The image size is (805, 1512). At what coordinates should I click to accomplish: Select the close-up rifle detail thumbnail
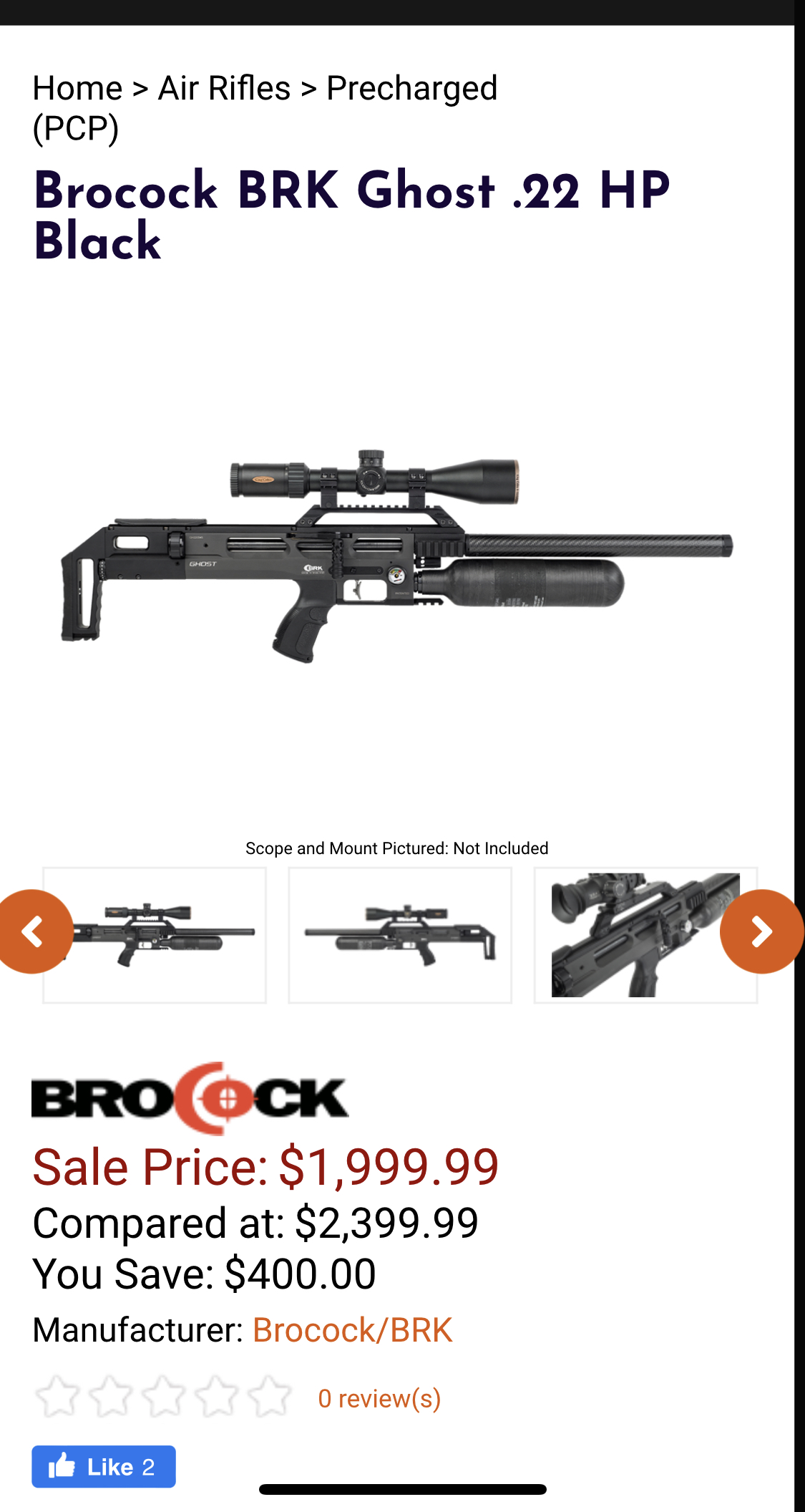tap(645, 935)
